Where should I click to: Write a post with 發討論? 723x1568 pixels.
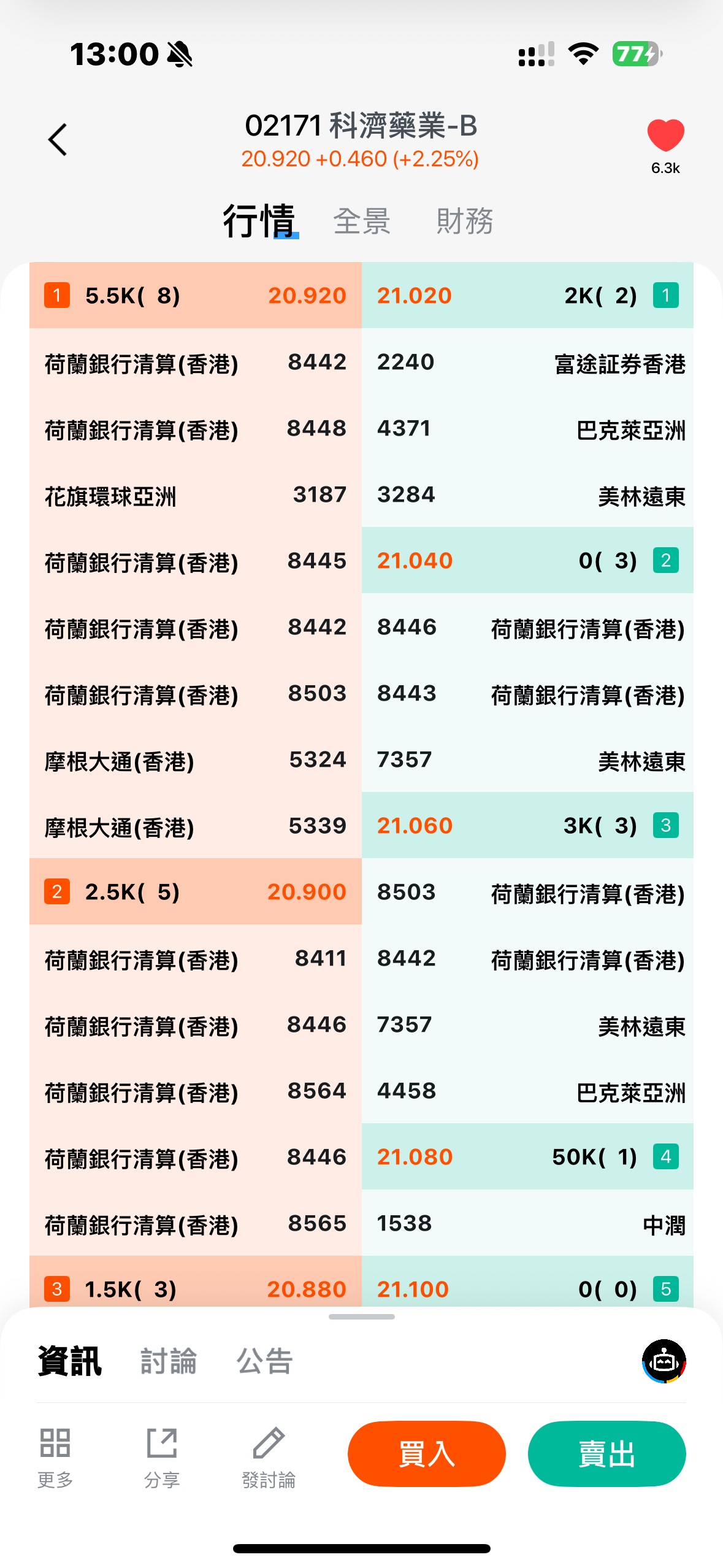point(269,1458)
